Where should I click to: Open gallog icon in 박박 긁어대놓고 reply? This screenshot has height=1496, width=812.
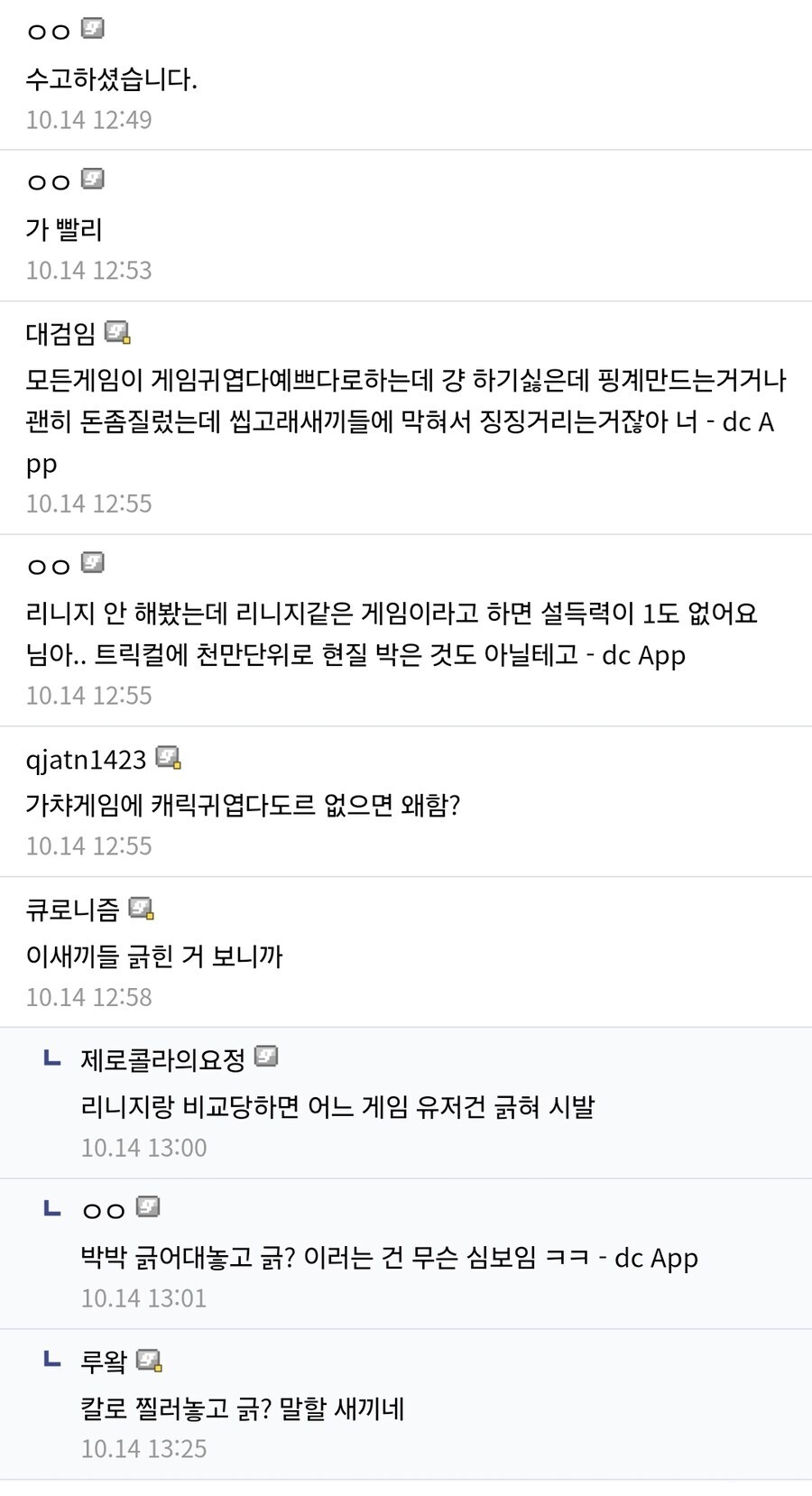coord(147,1206)
